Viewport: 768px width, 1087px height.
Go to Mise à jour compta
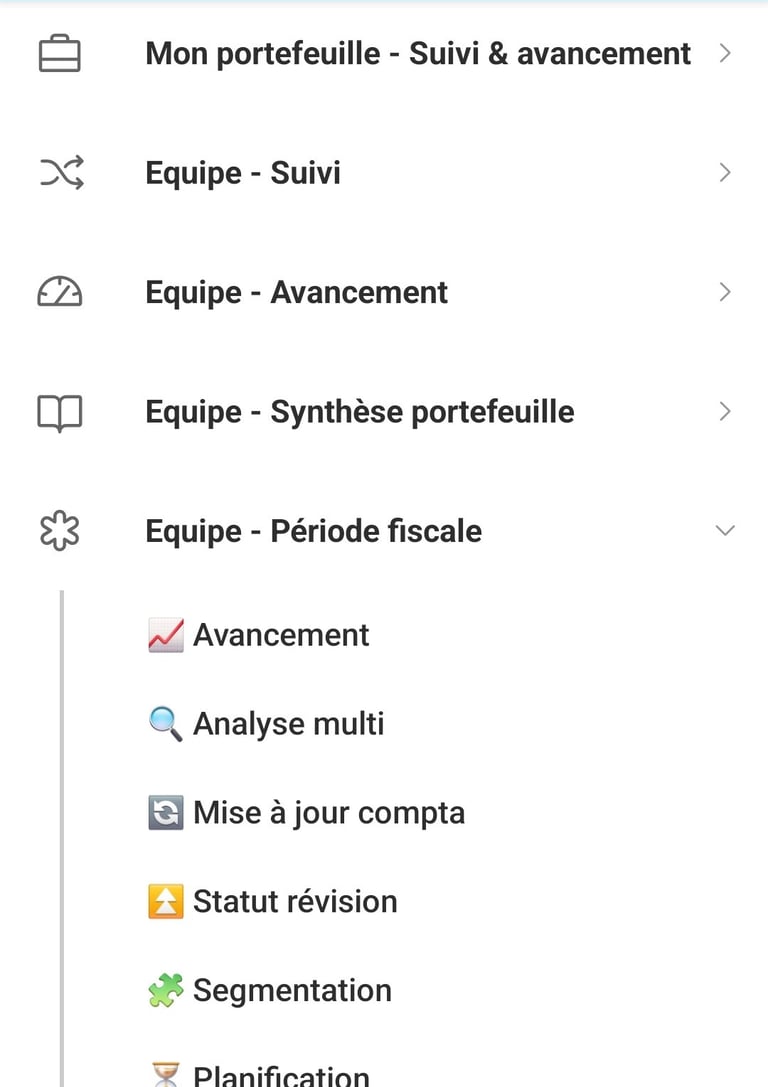pos(328,813)
